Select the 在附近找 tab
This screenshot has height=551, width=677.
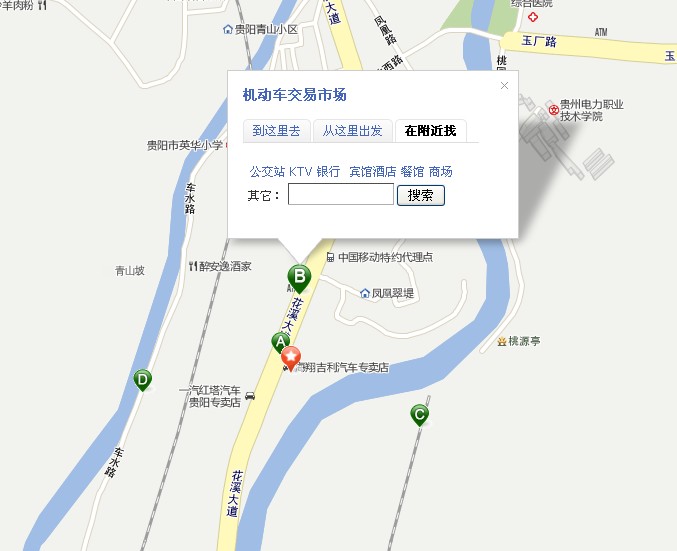point(430,130)
